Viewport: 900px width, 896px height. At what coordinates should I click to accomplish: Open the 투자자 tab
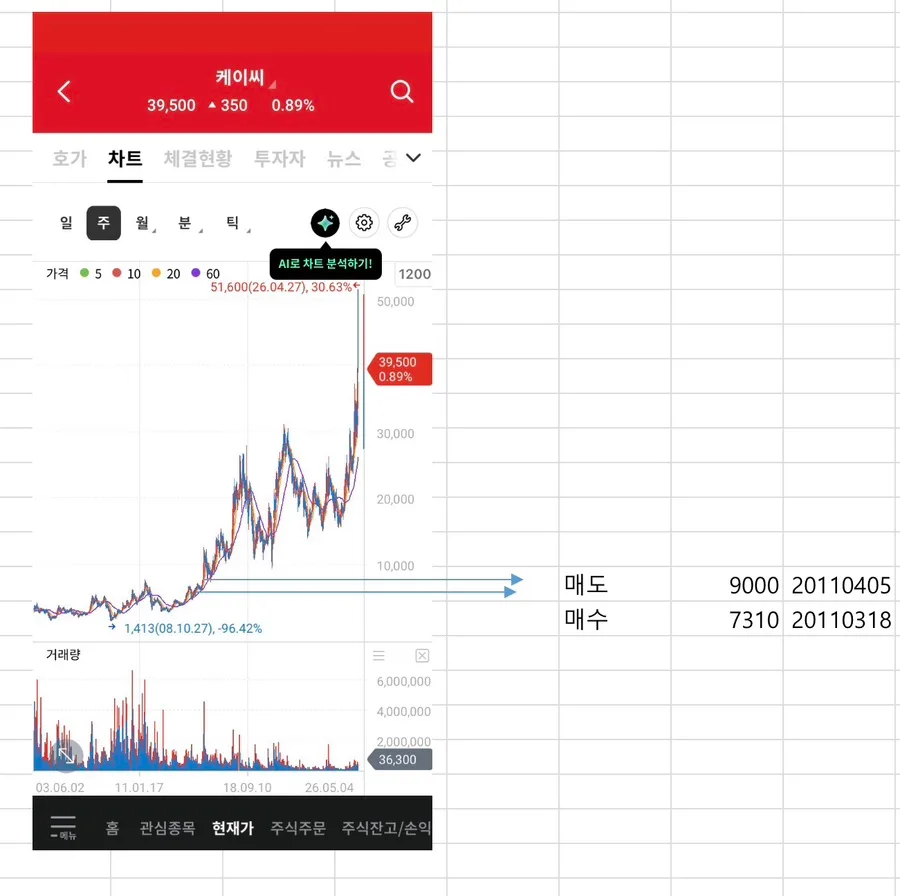pos(280,158)
